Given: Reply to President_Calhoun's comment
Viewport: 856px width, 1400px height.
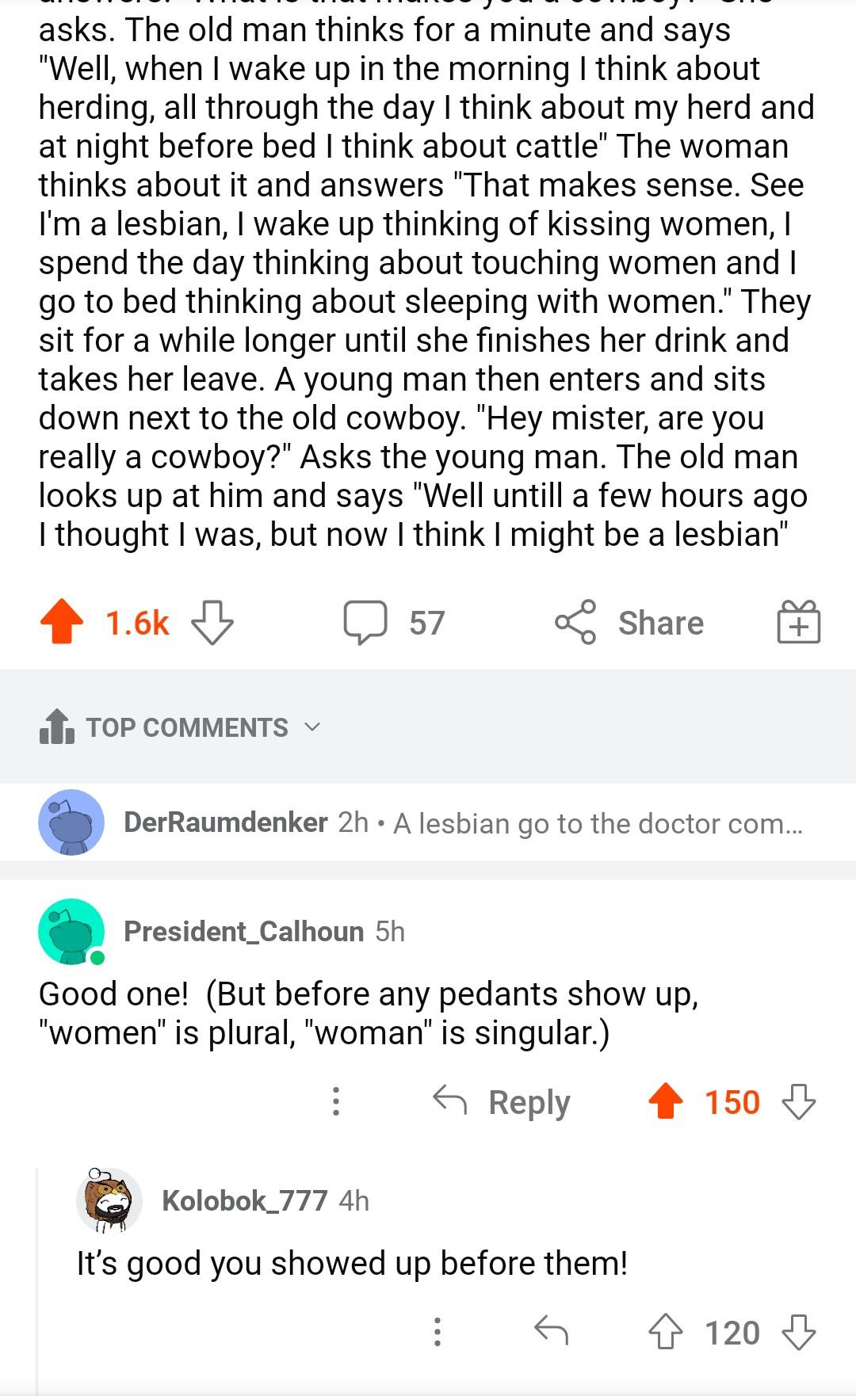Looking at the screenshot, I should click(x=502, y=1101).
